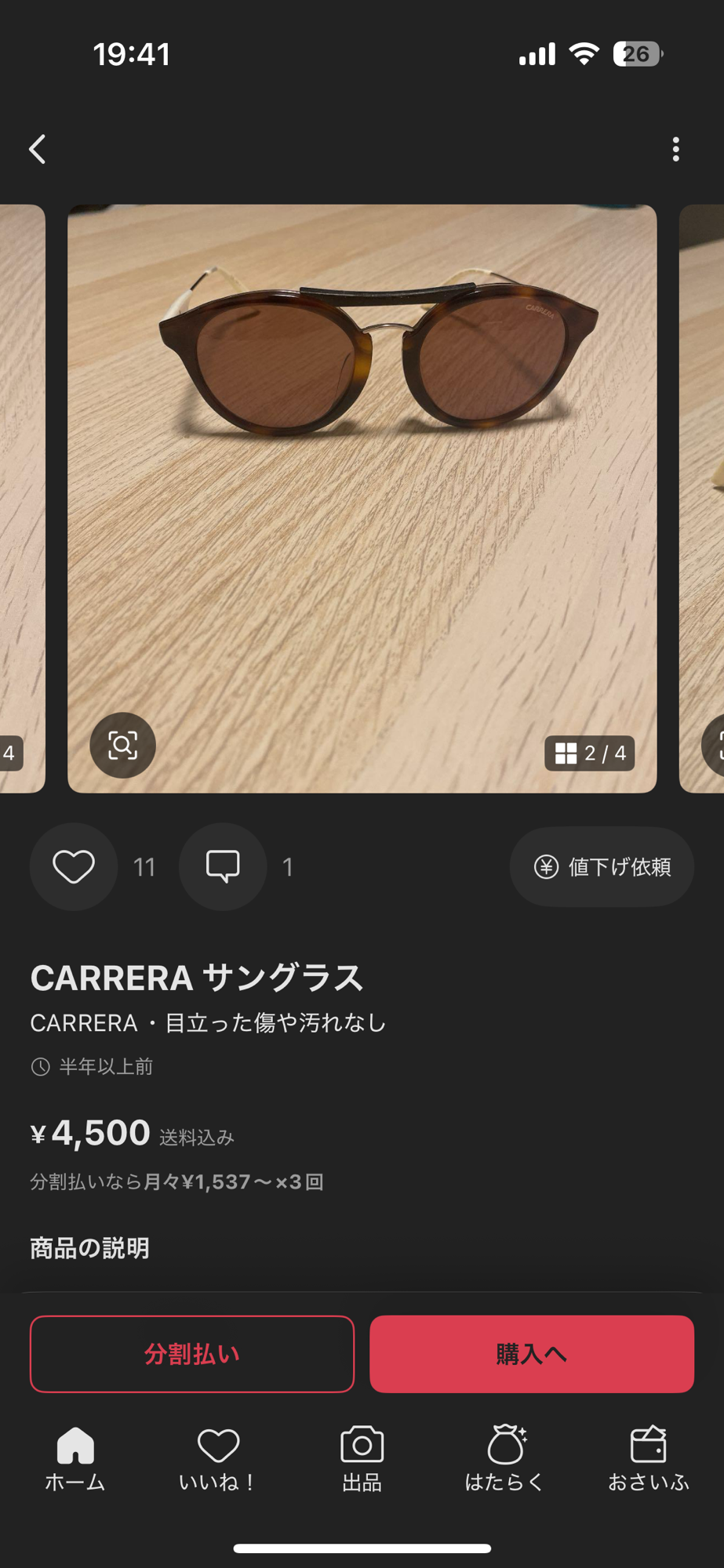This screenshot has width=724, height=1568.
Task: Search similar items with image search icon
Action: [x=122, y=745]
